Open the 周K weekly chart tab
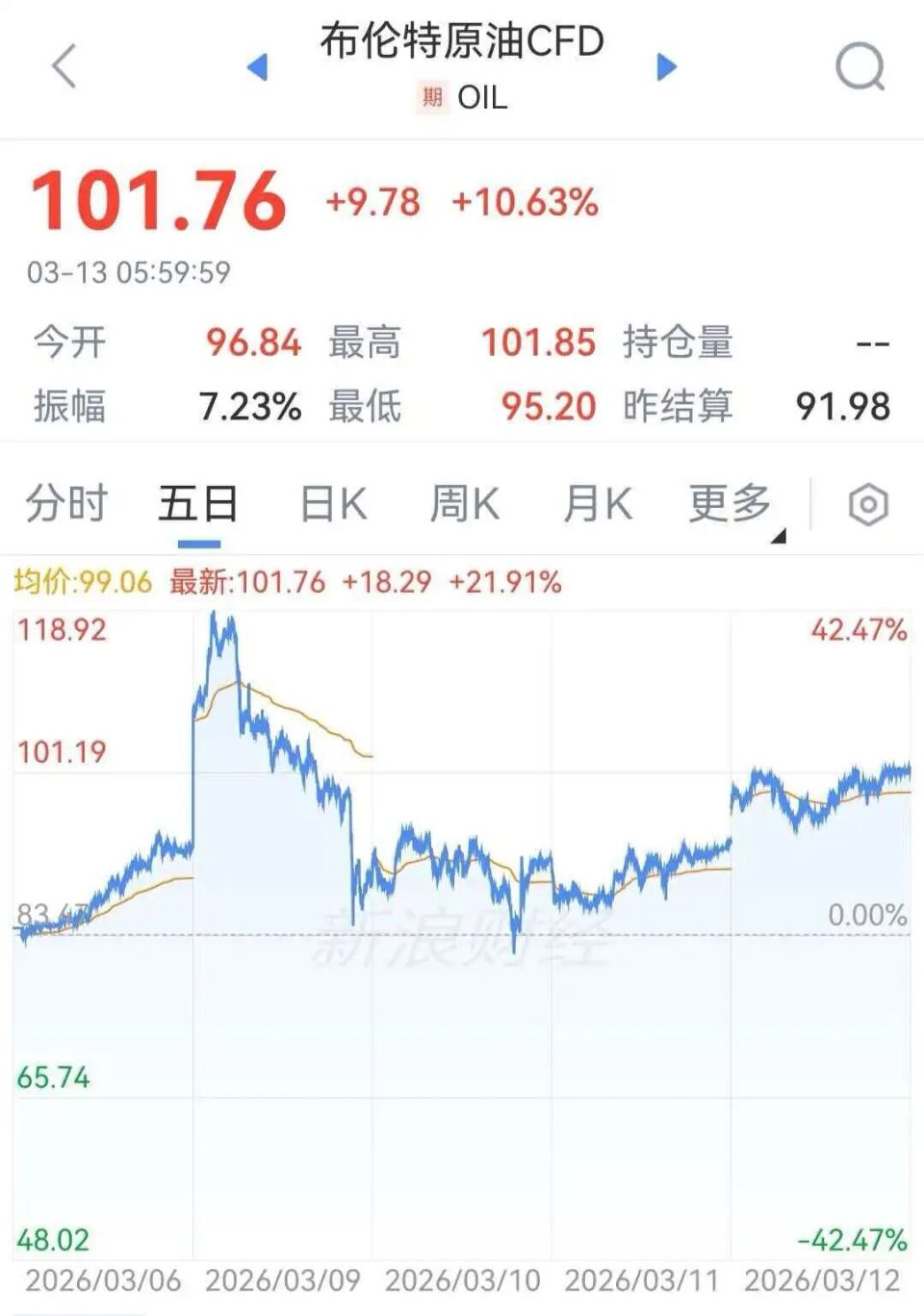This screenshot has height=1316, width=924. coord(465,502)
